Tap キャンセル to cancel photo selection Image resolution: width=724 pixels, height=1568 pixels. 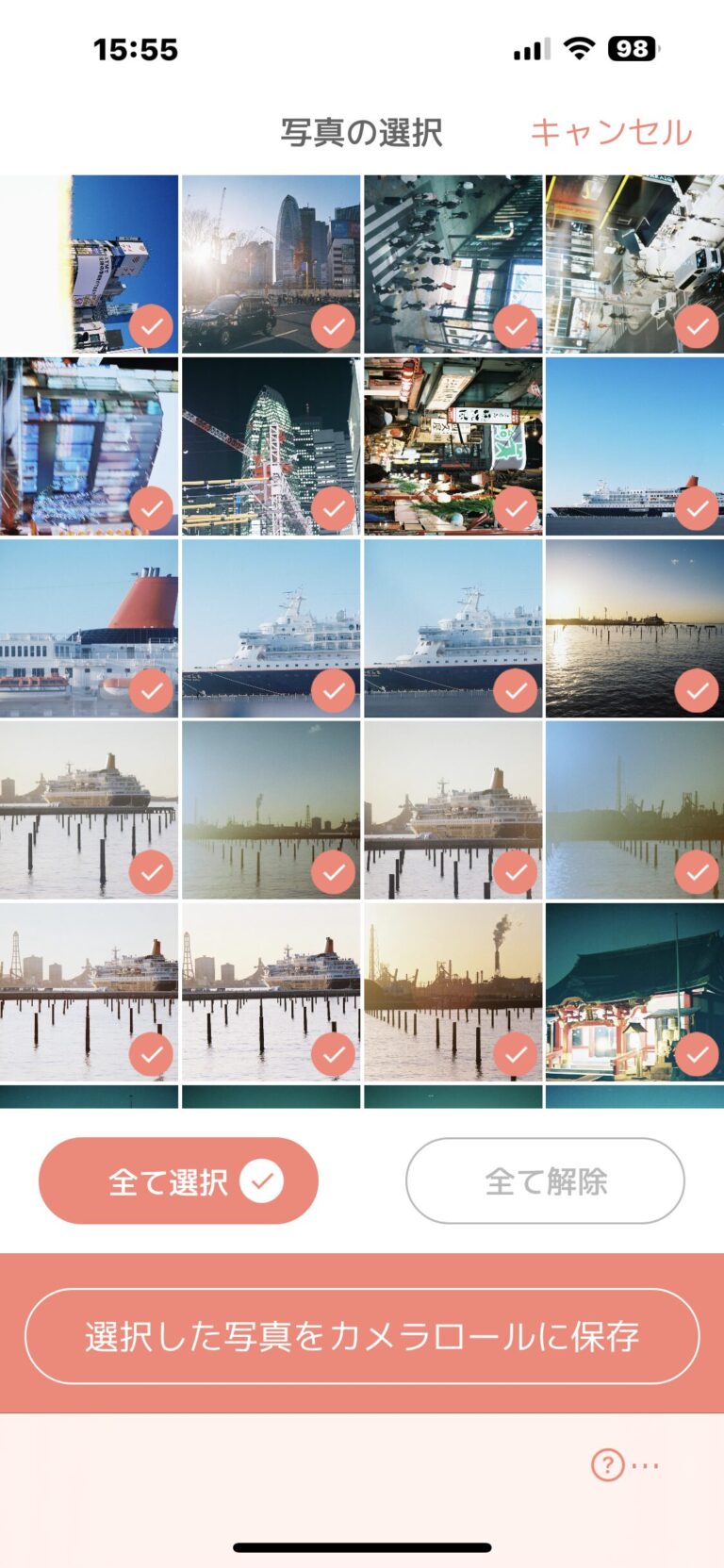pos(611,133)
